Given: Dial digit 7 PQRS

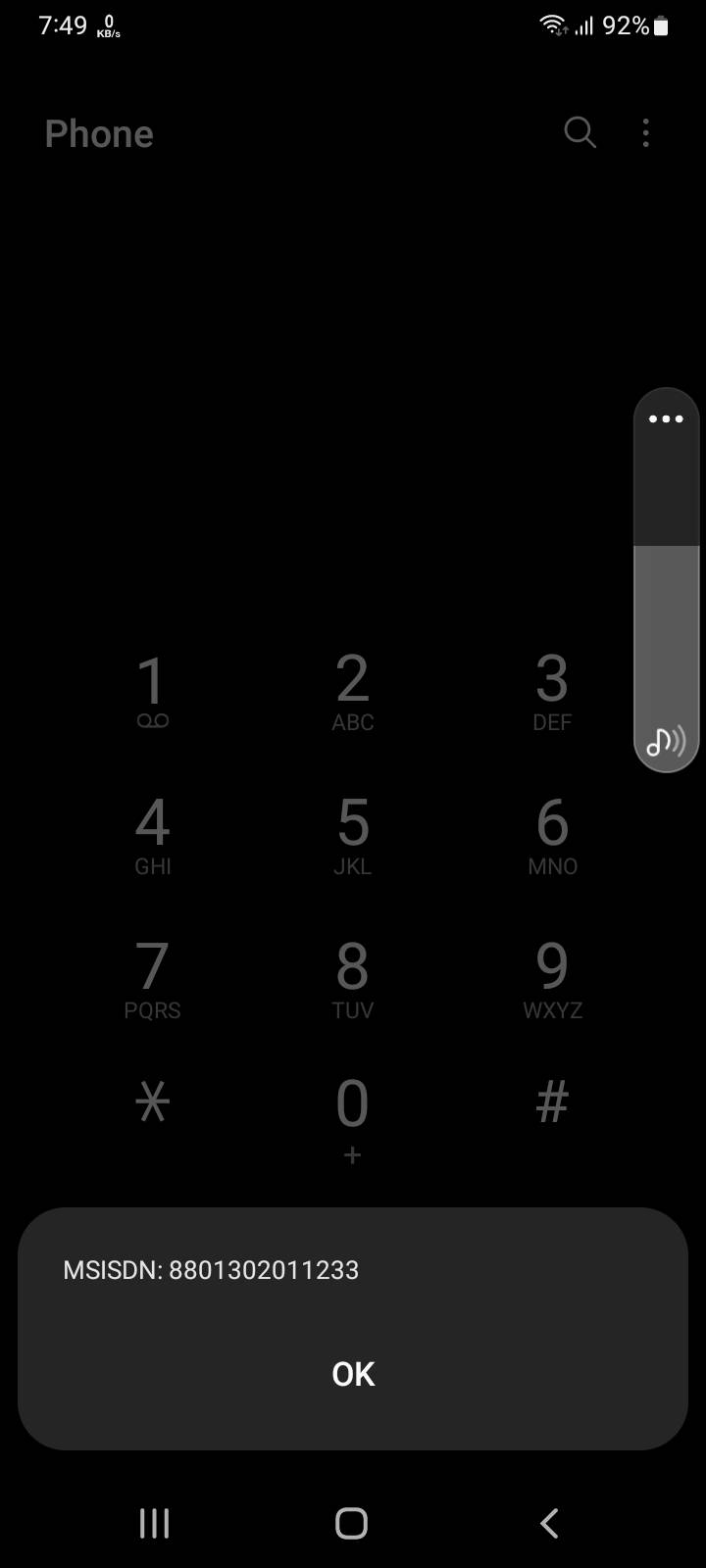Looking at the screenshot, I should coord(152,978).
